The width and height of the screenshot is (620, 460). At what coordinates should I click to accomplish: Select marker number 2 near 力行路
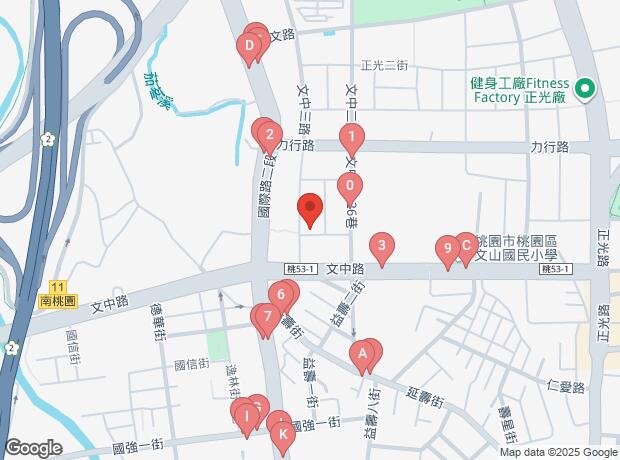(x=268, y=135)
